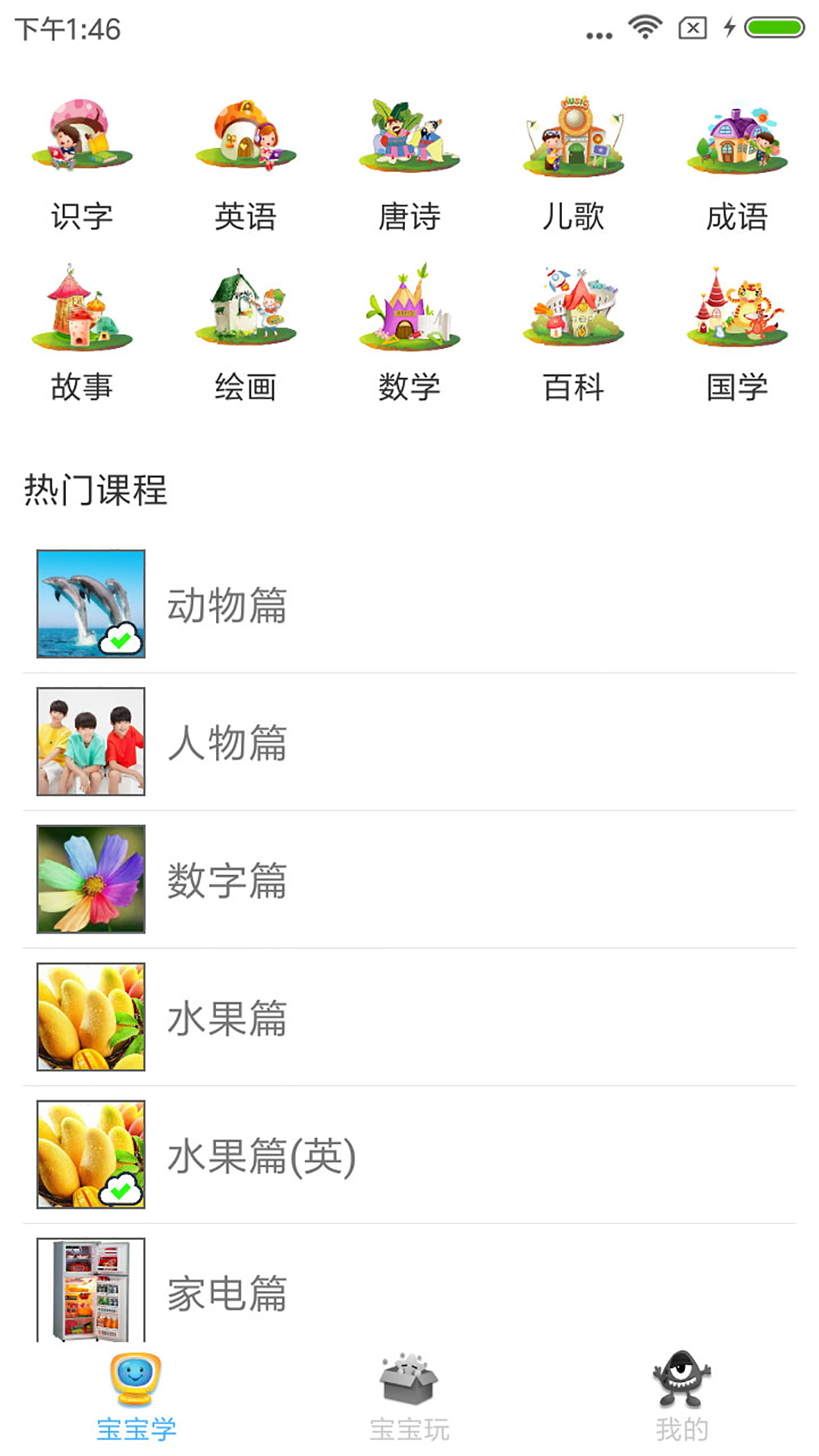The height and width of the screenshot is (1456, 819).
Task: Switch to the 宝宝学 tab
Action: [136, 1398]
